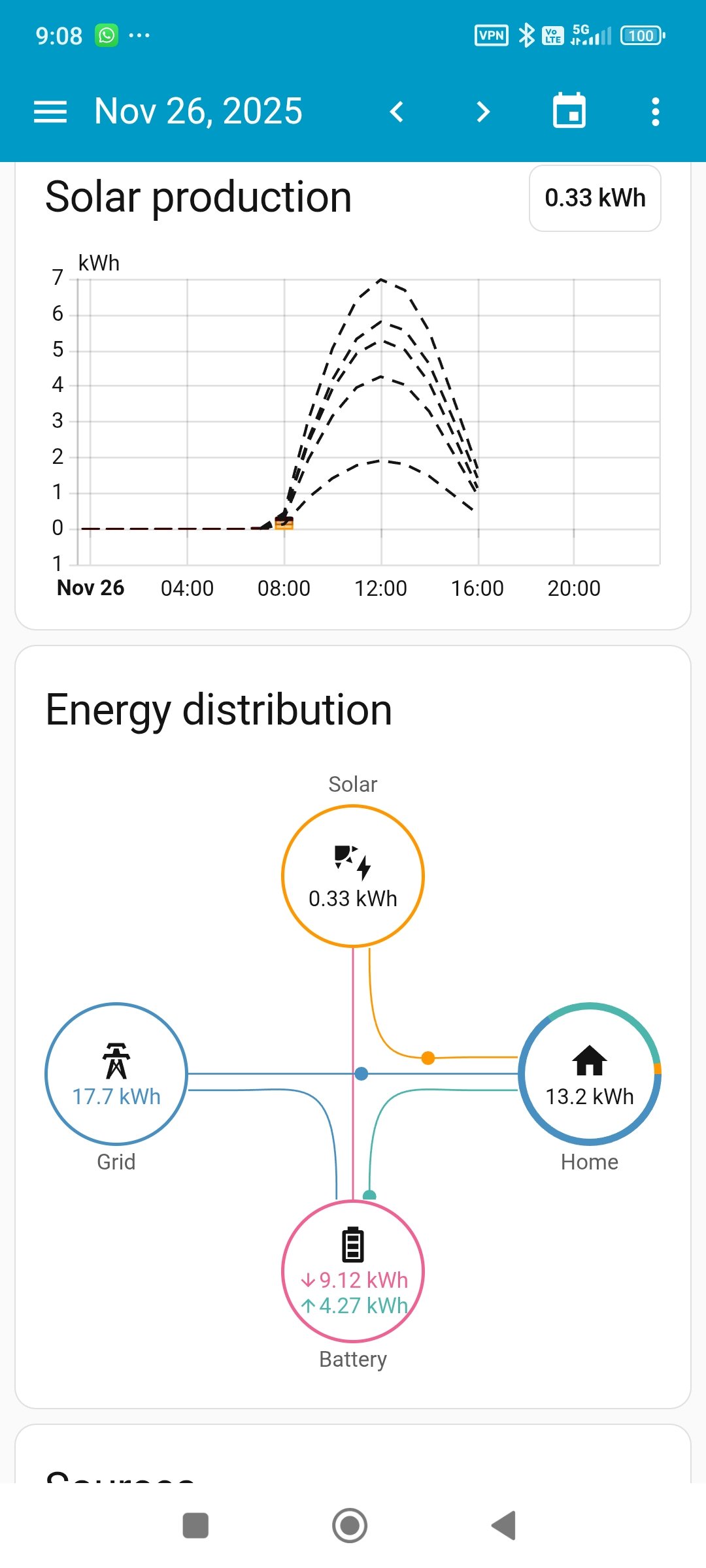This screenshot has height=1568, width=706.
Task: Go to the next day
Action: (483, 112)
